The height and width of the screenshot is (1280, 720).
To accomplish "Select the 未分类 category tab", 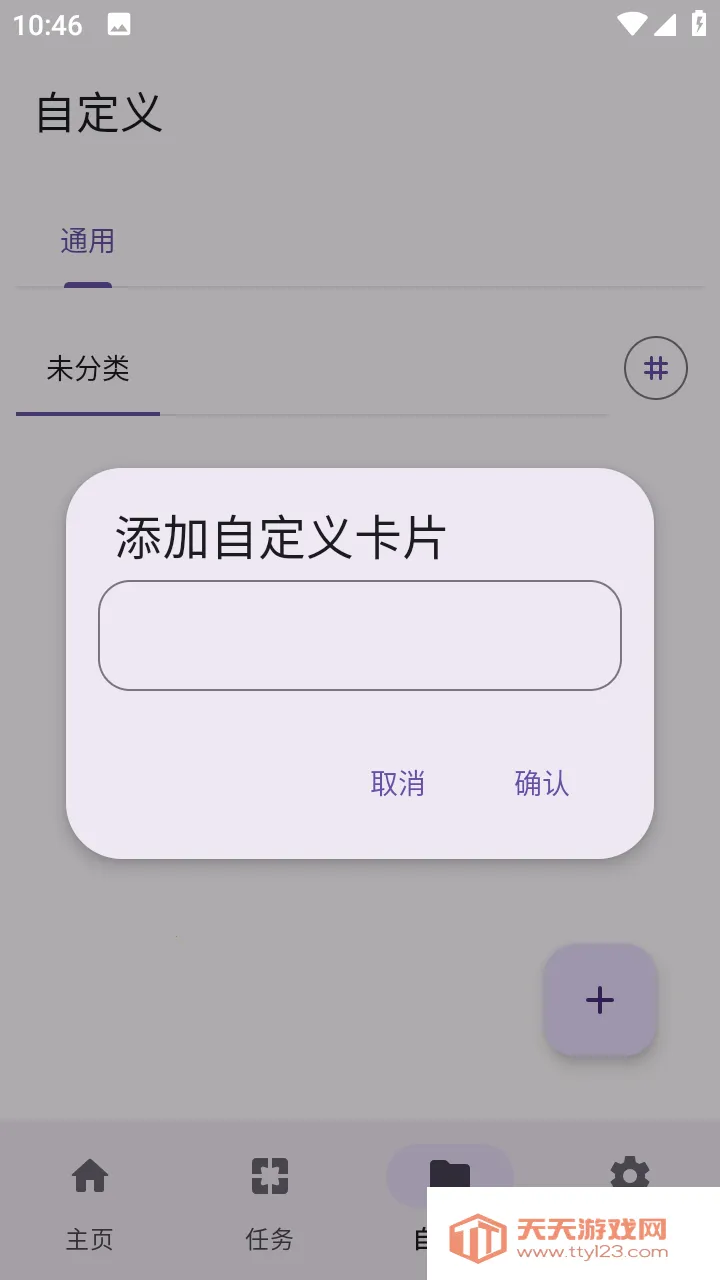I will pyautogui.click(x=87, y=370).
